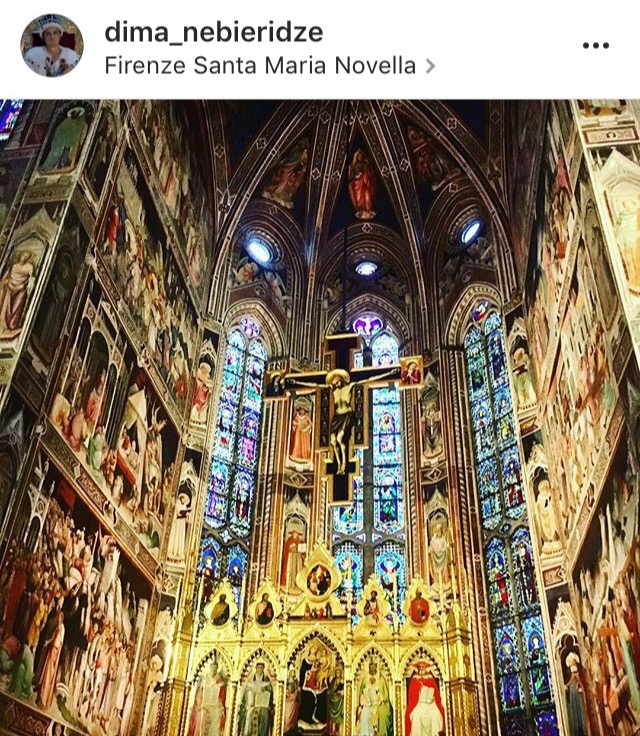Tap the church interior photo post
Image resolution: width=640 pixels, height=736 pixels.
320,418
